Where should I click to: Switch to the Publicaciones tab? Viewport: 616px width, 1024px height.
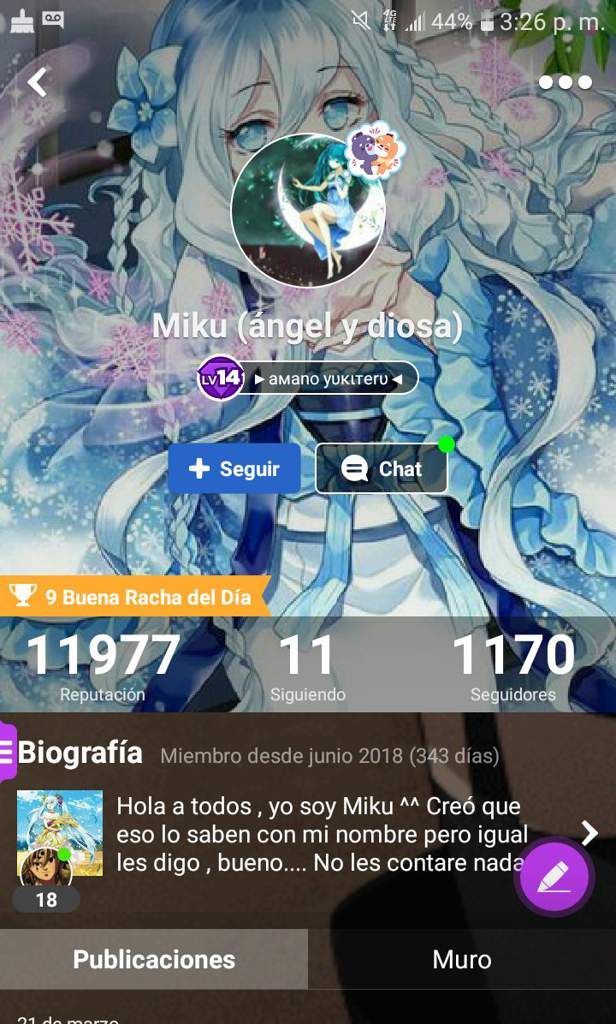(x=154, y=960)
